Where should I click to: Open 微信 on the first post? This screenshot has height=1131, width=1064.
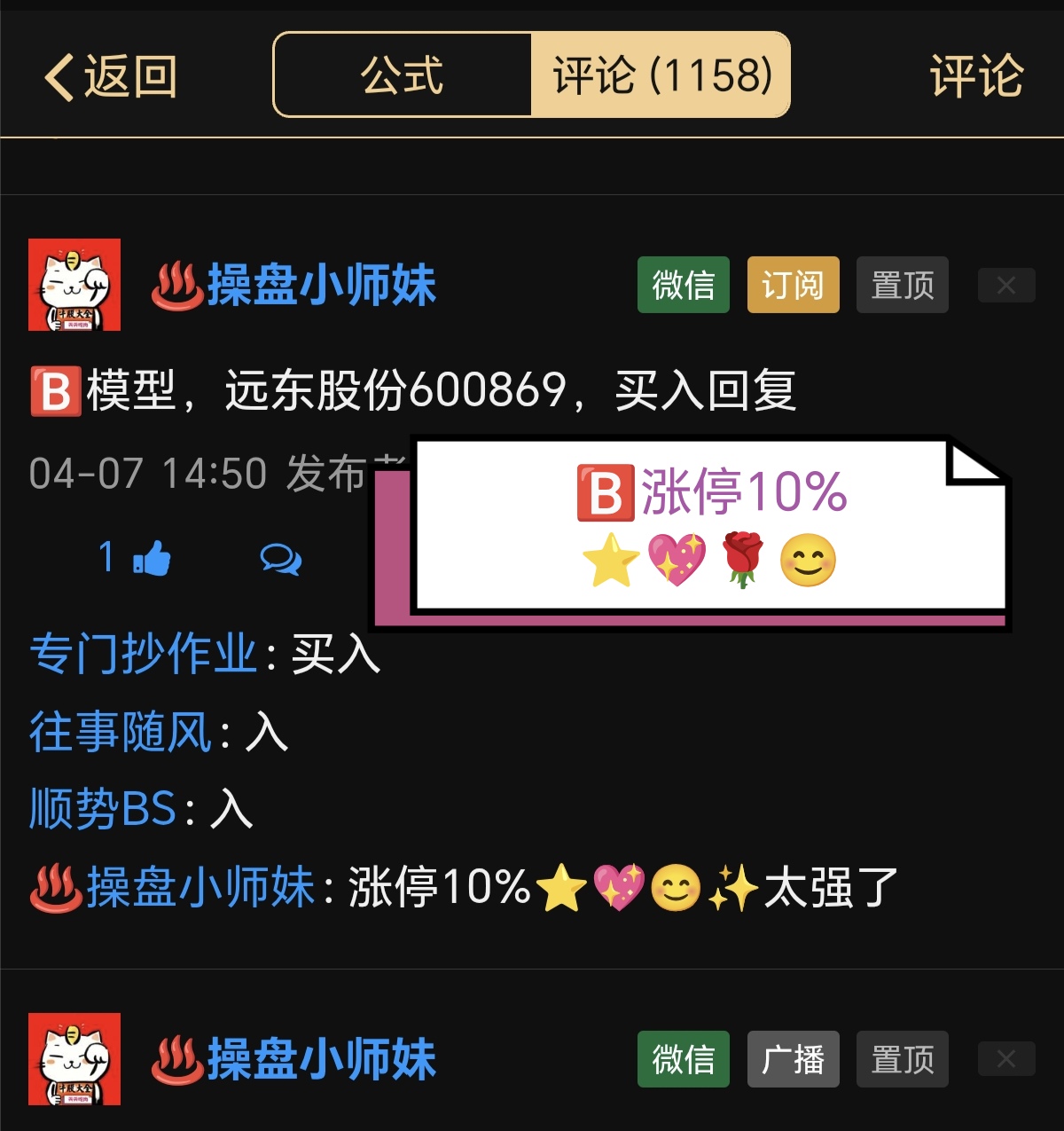tap(683, 285)
